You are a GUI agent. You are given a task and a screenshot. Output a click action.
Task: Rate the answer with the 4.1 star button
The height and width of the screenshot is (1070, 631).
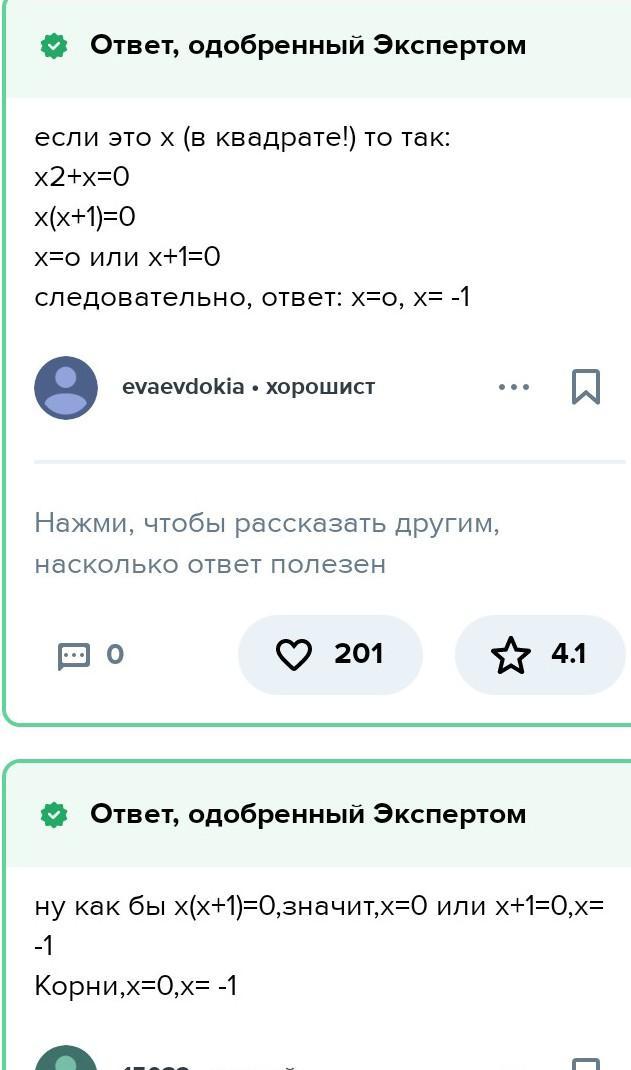tap(540, 654)
